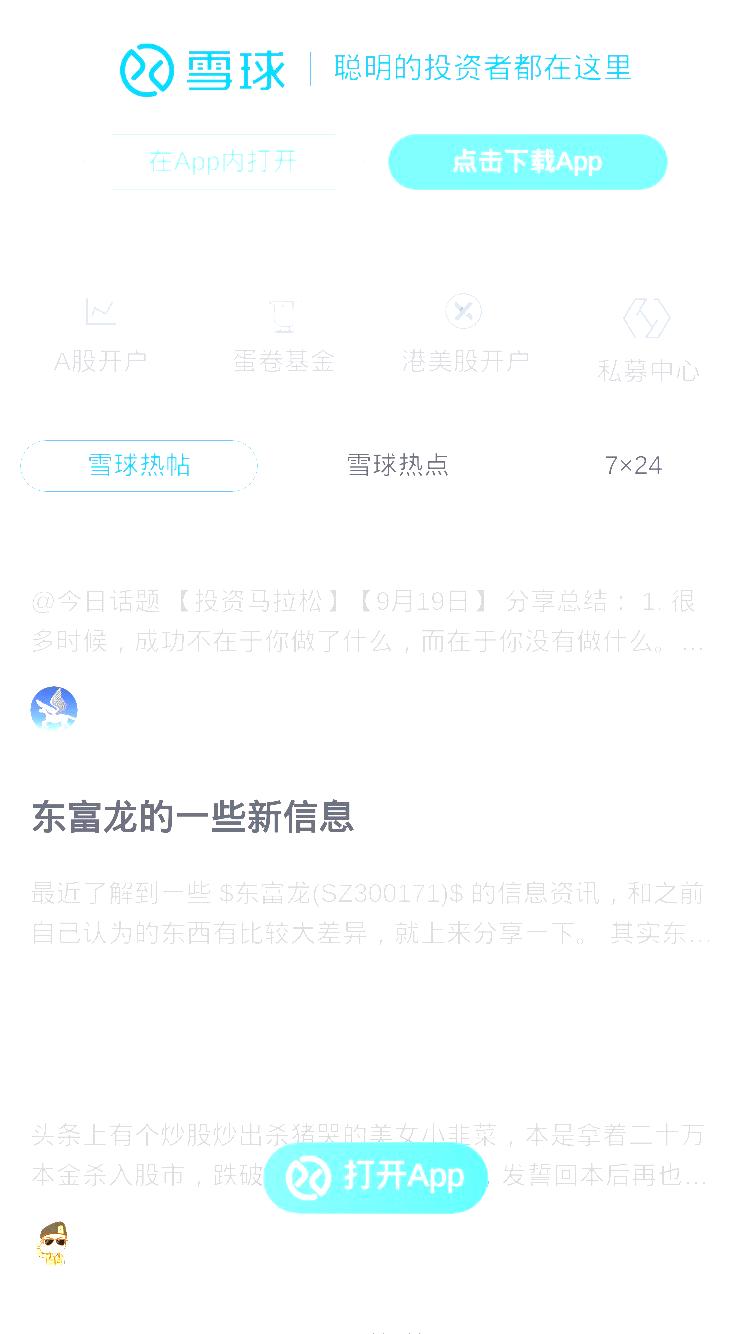Viewport: 750px width, 1334px height.
Task: Open the post about 炒股美女小韭菜
Action: [370, 1155]
